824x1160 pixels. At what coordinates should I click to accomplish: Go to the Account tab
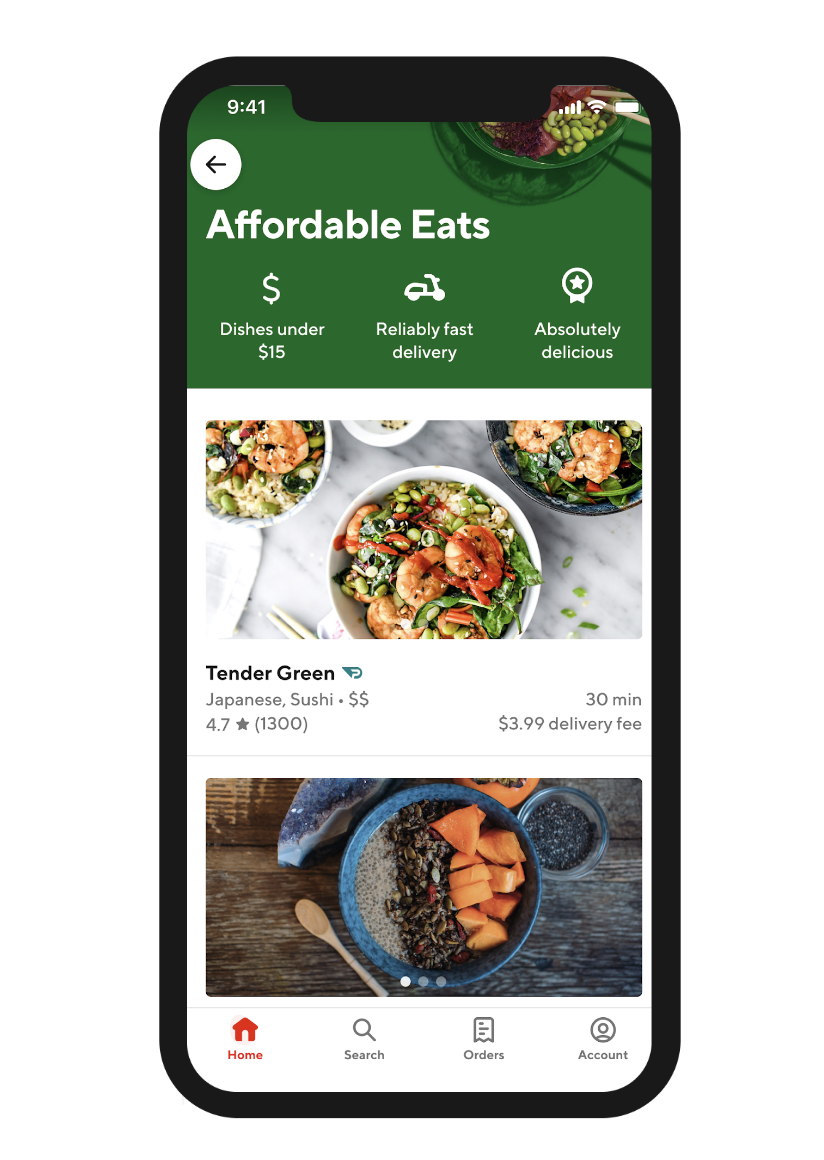pos(603,1039)
